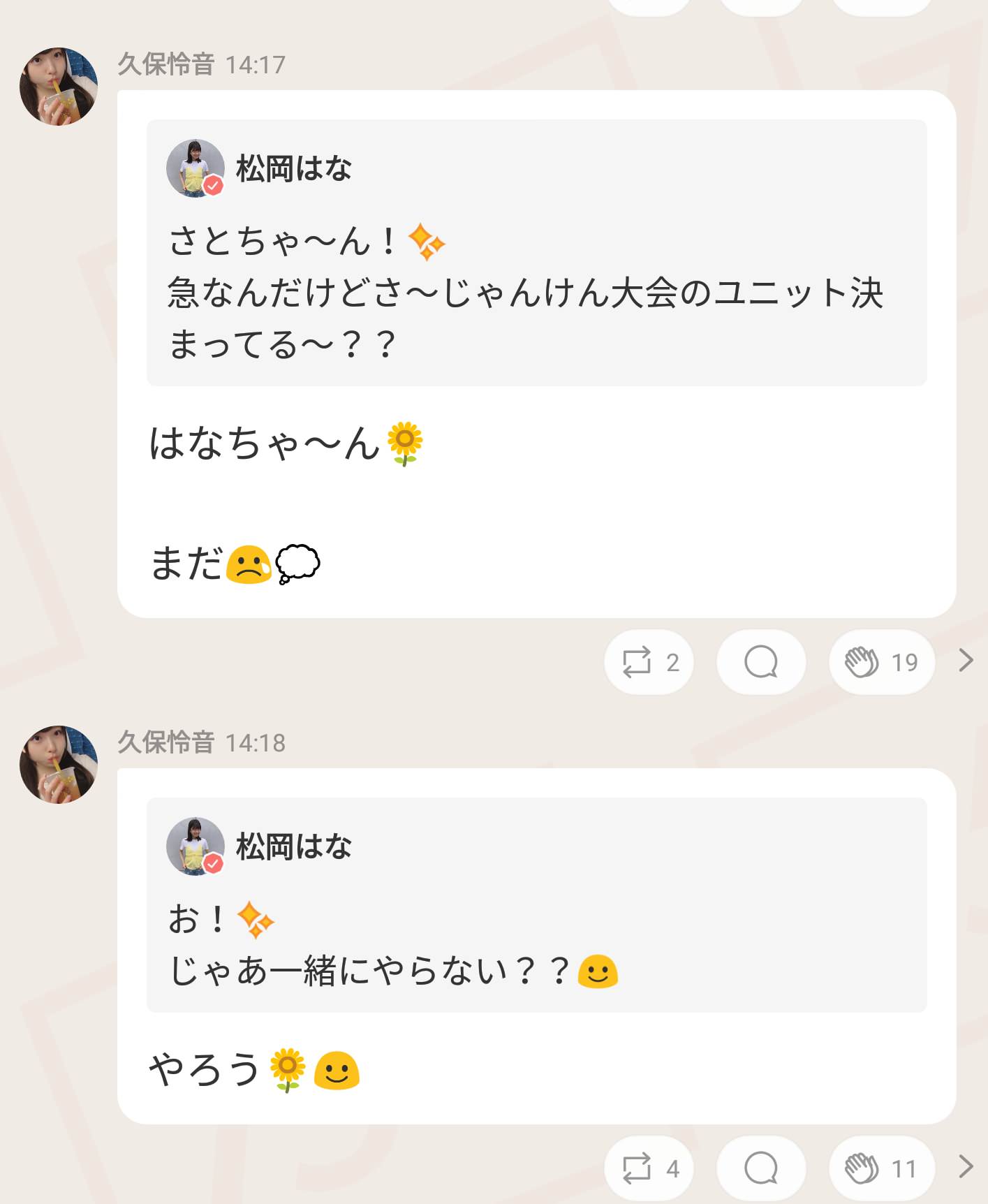The image size is (988, 1204).
Task: Open 久保怜音's avatar on the 14:17 message
Action: tap(59, 87)
